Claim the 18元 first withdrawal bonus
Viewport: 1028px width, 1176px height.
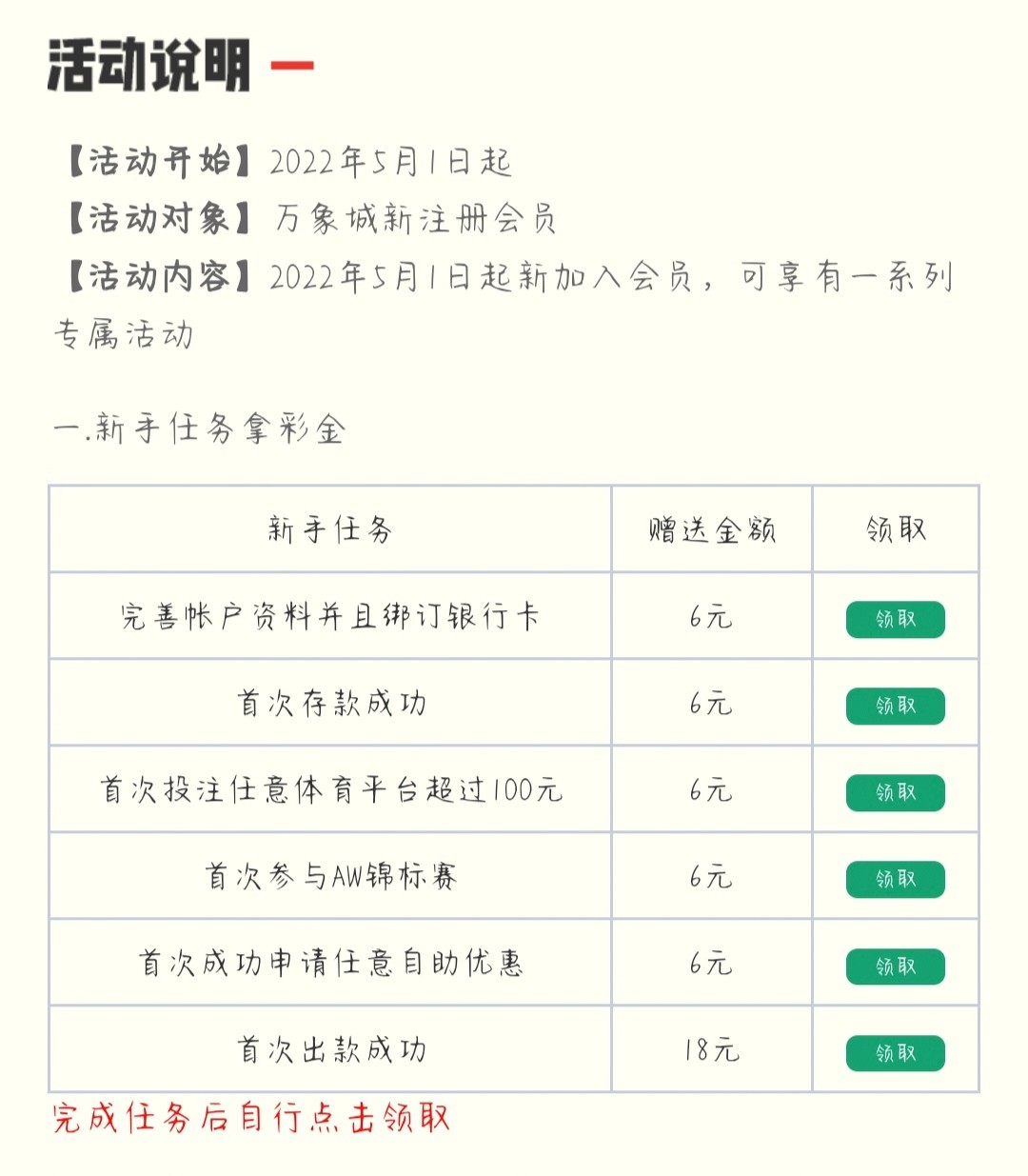click(x=895, y=1053)
